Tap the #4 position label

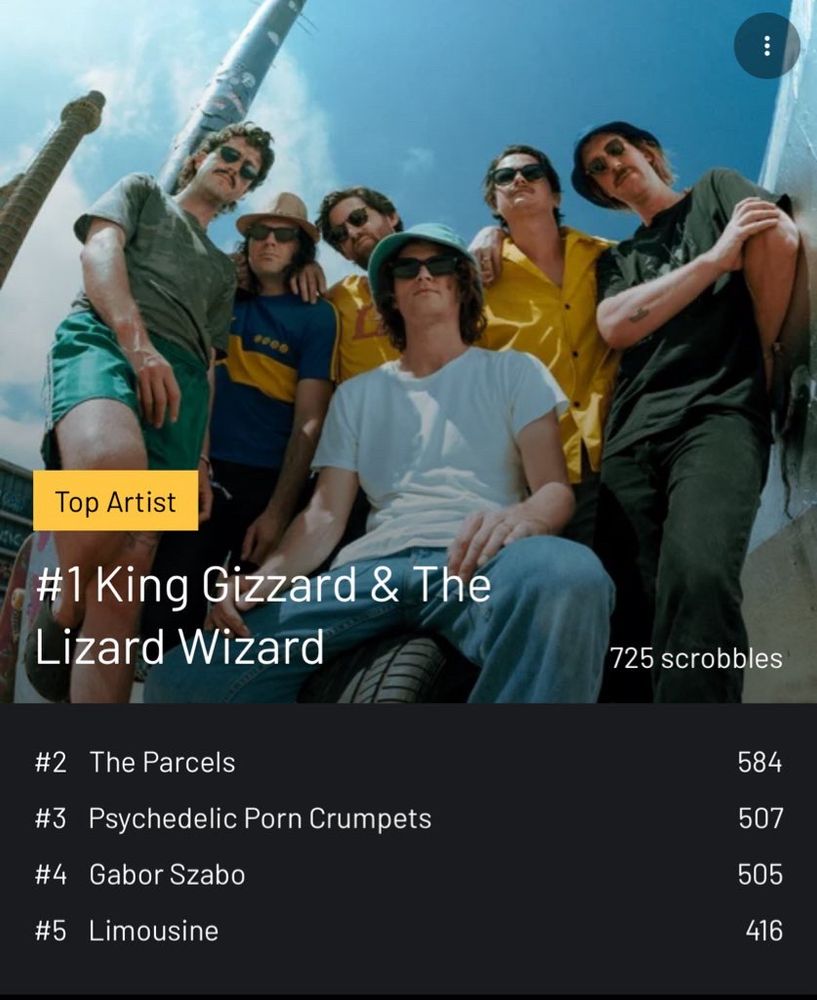coord(51,874)
